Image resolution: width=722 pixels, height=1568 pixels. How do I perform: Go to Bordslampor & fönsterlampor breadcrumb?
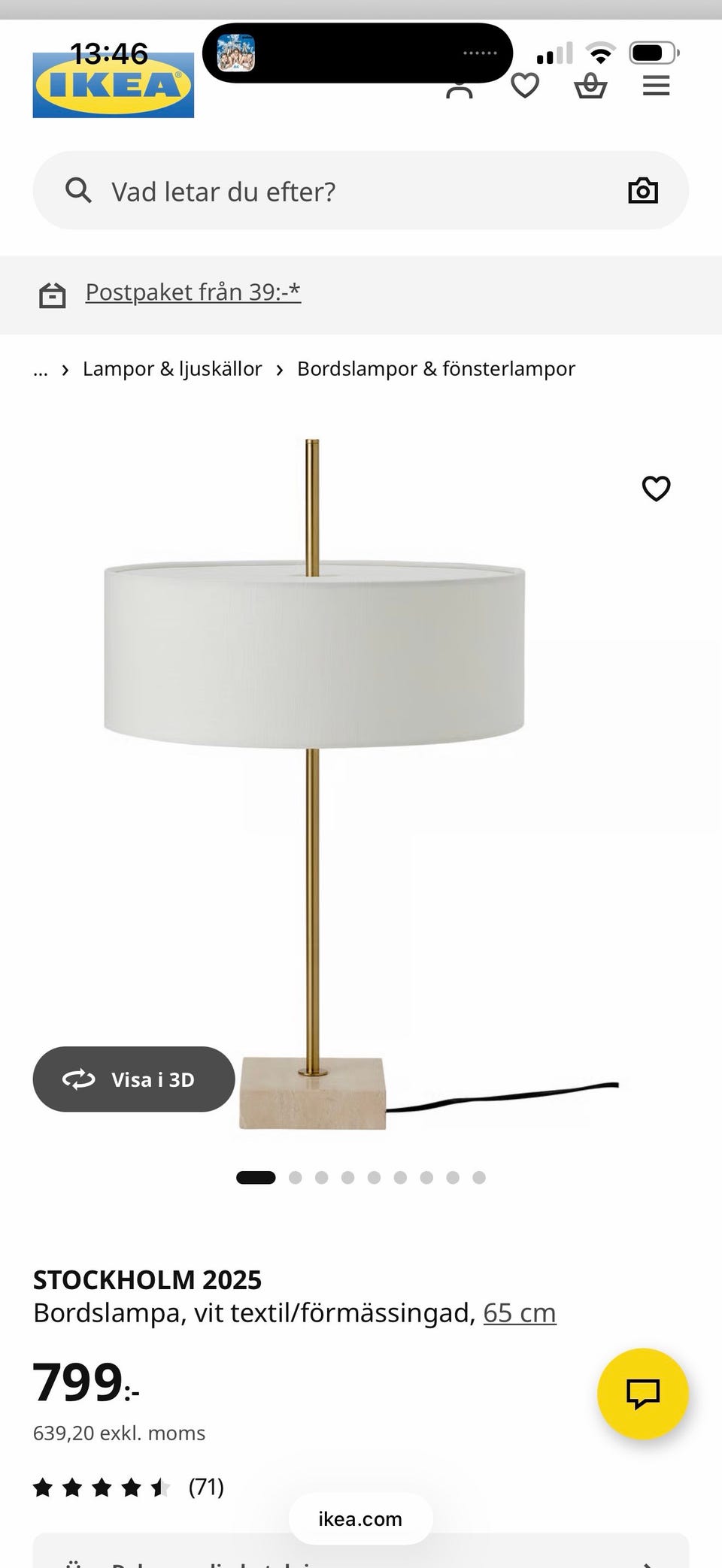(435, 369)
